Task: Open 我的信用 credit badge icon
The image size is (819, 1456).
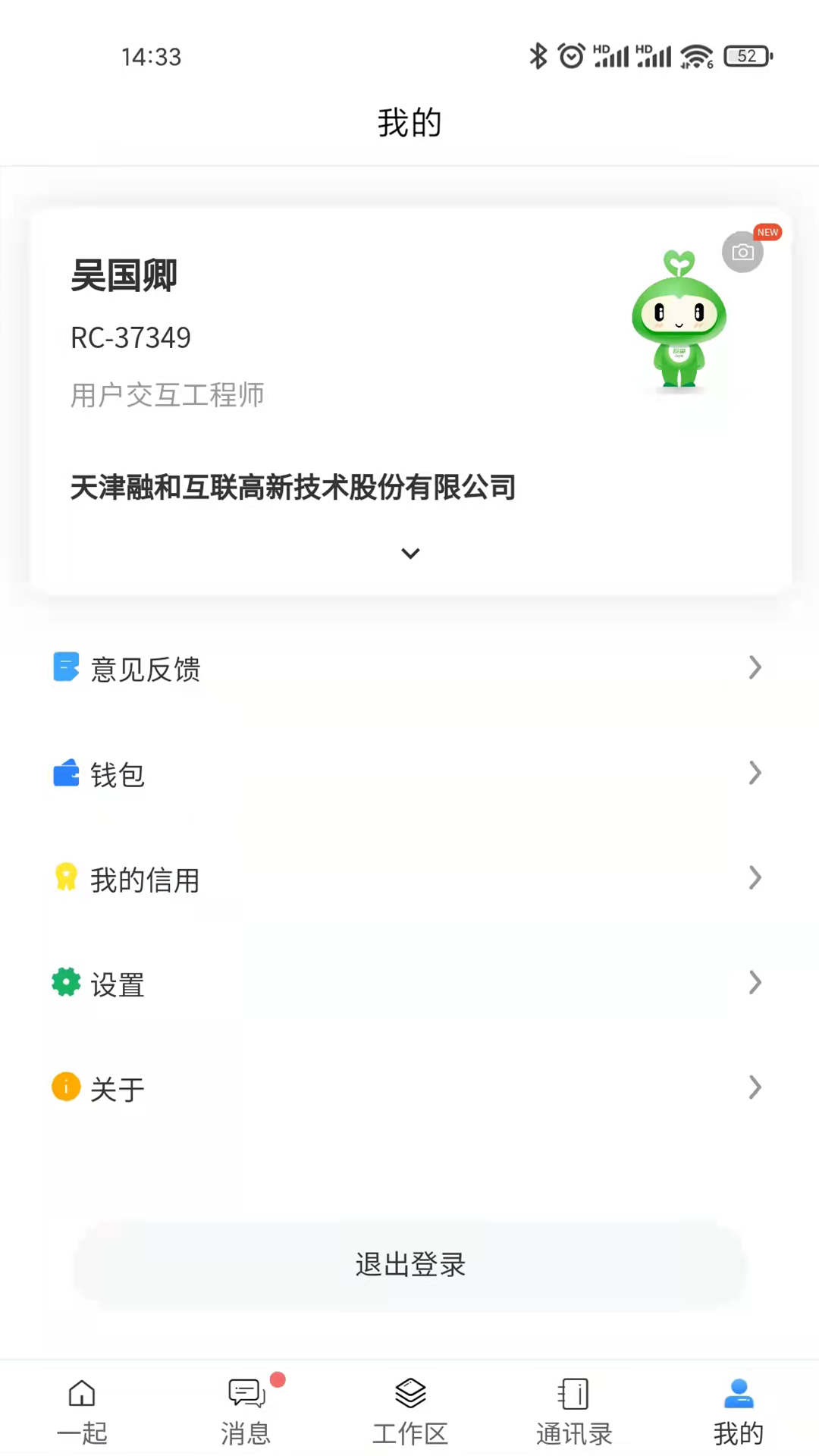Action: (x=66, y=877)
